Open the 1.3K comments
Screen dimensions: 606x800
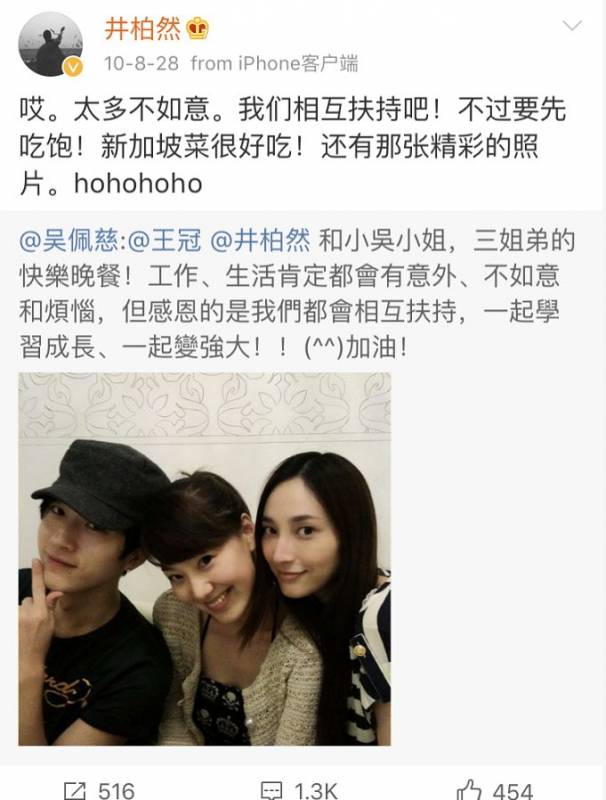tap(302, 790)
